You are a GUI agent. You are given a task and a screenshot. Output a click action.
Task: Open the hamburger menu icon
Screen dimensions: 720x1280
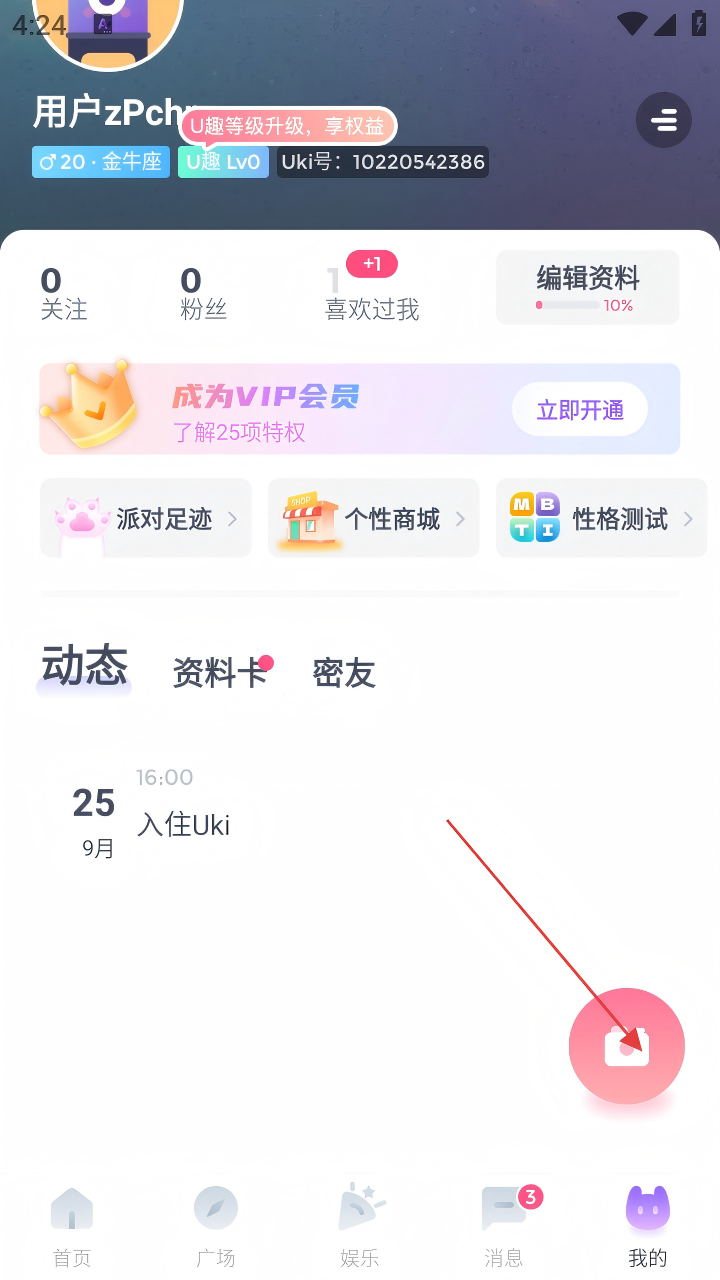pyautogui.click(x=664, y=120)
